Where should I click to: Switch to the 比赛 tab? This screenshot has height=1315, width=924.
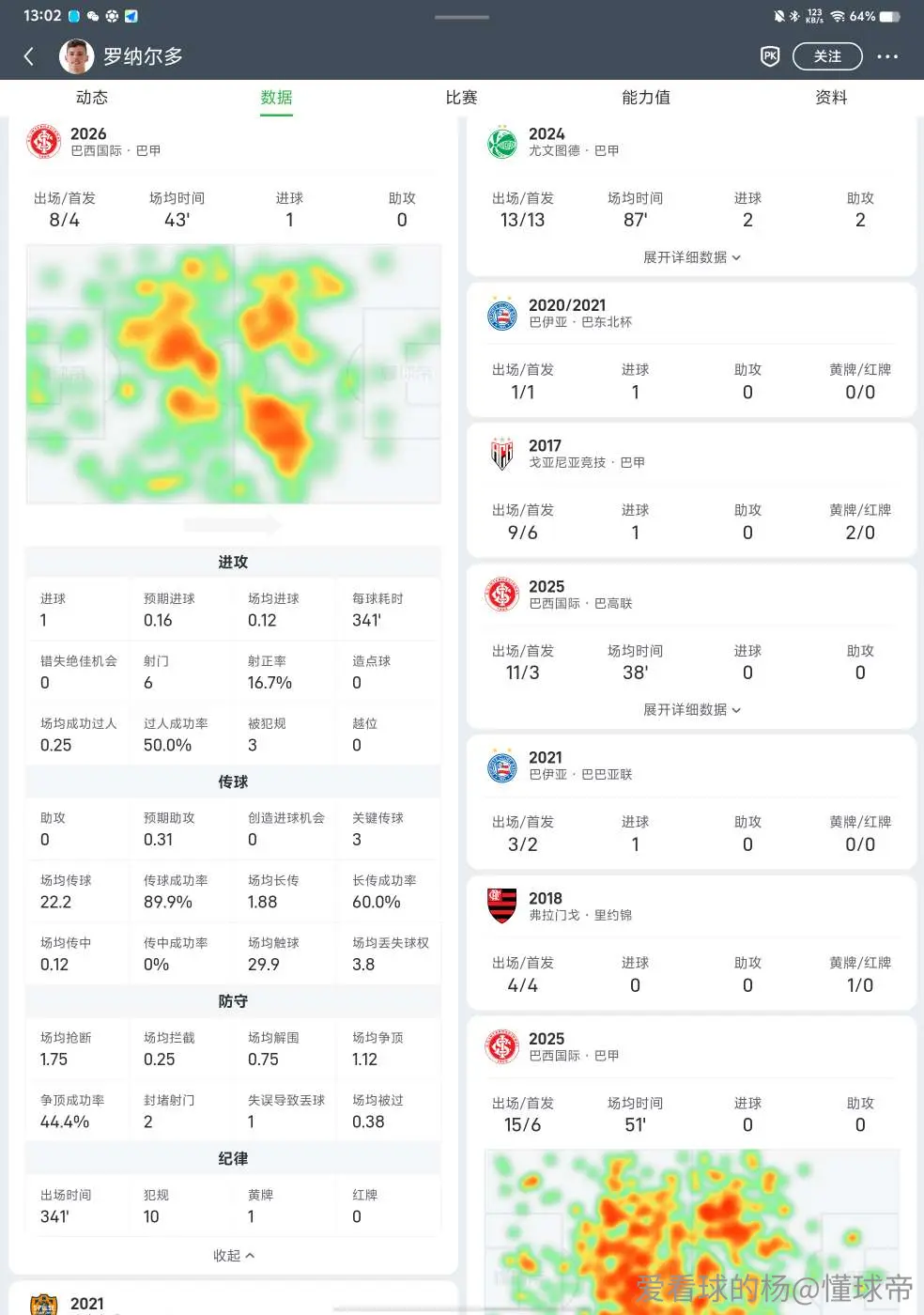tap(461, 98)
